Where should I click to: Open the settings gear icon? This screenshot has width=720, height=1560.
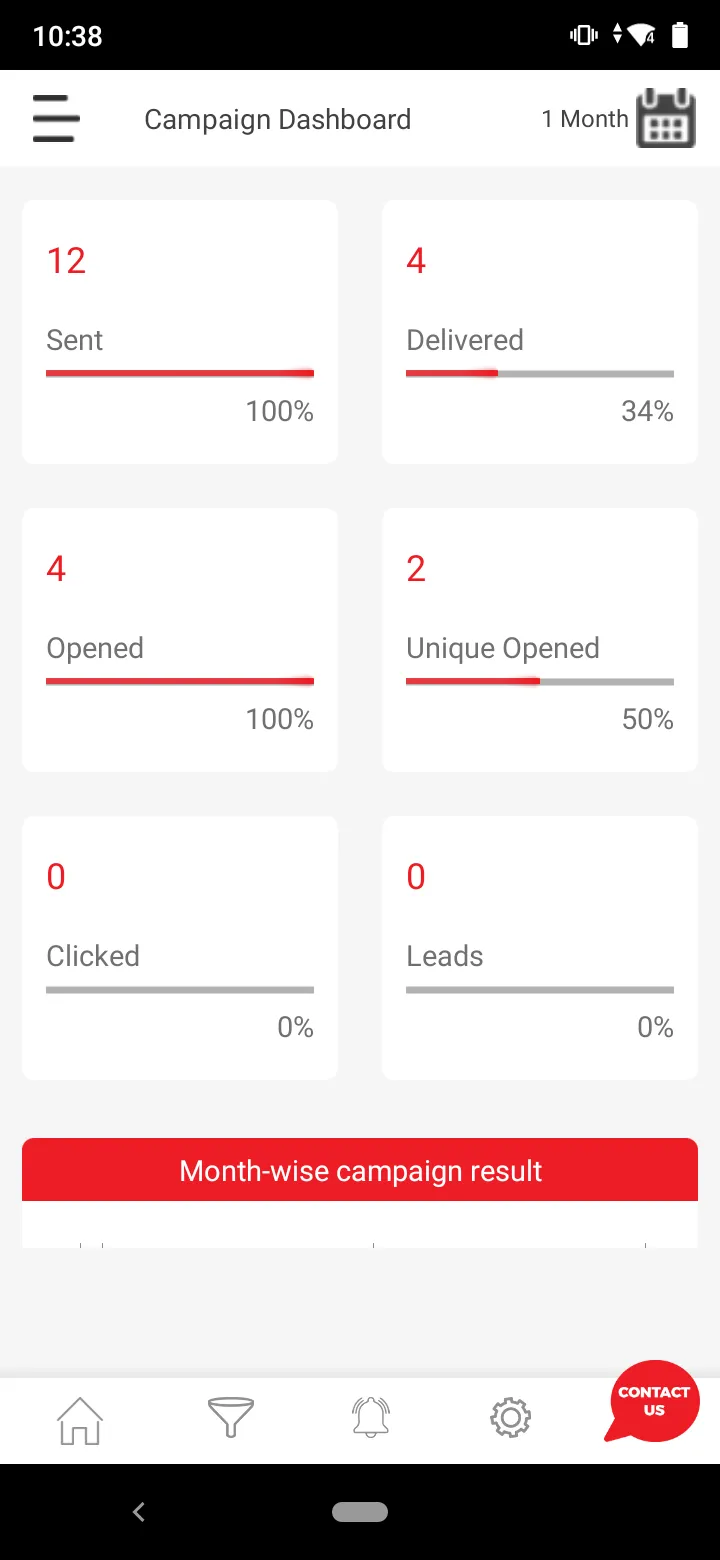coord(510,1417)
